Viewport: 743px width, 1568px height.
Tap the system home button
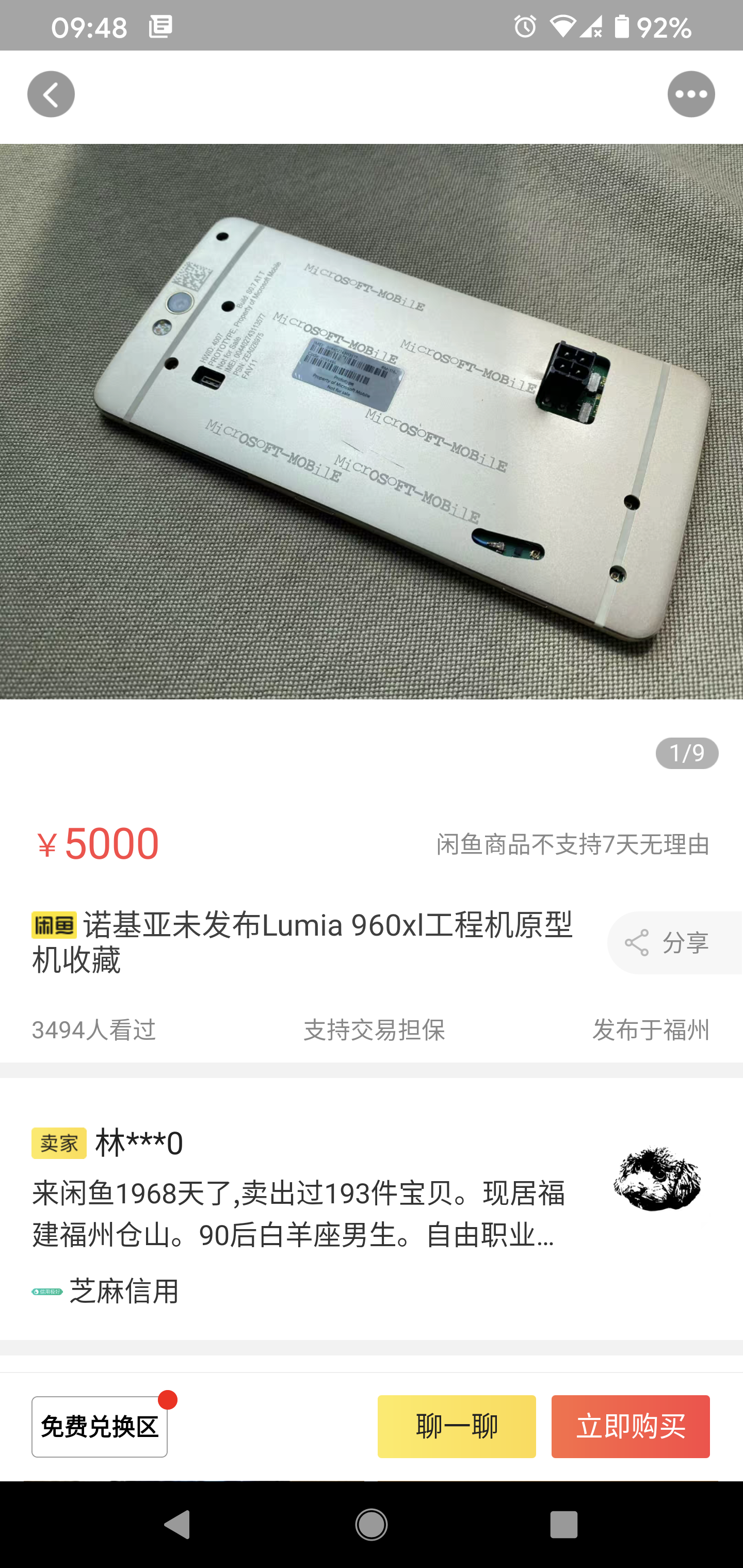[372, 1525]
